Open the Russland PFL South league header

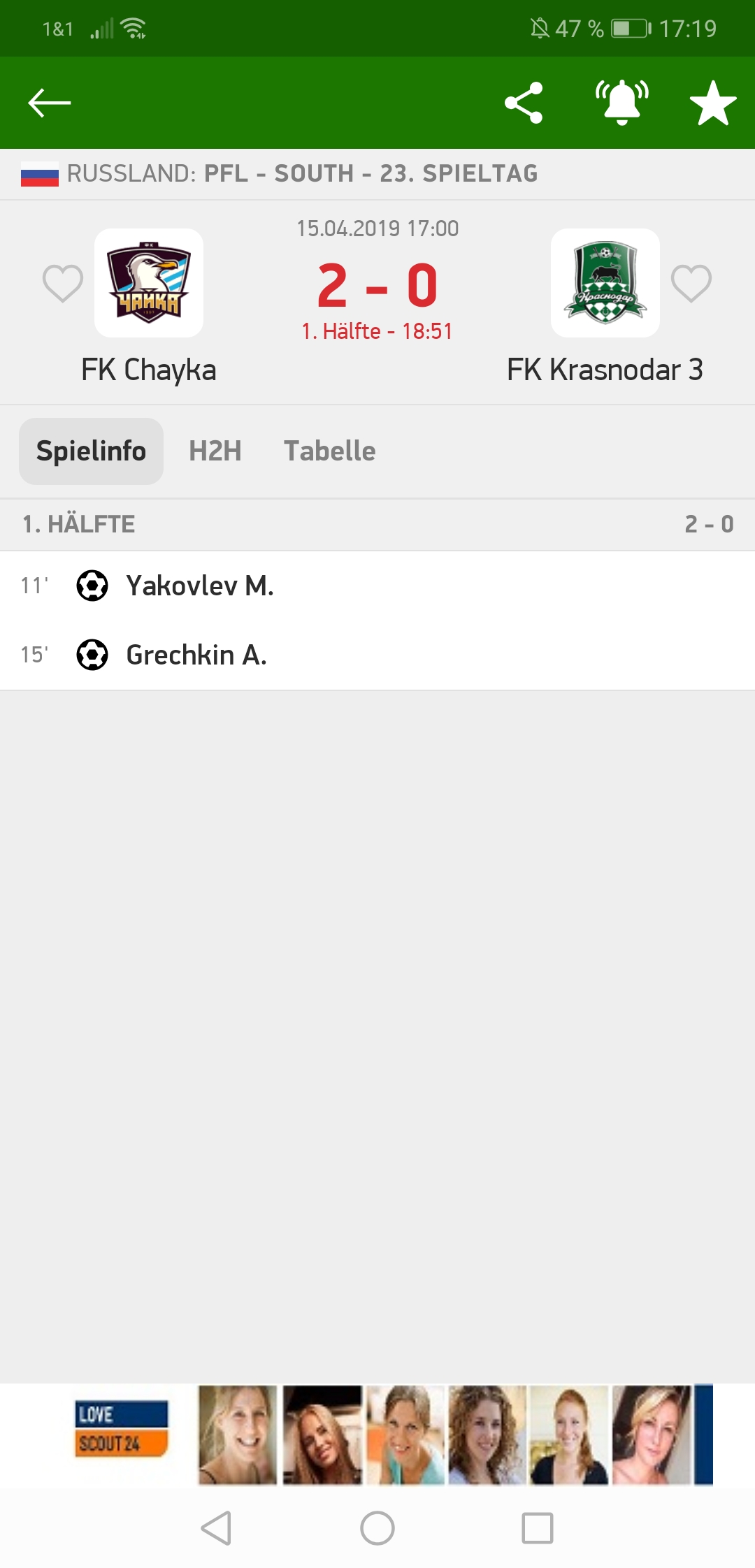pyautogui.click(x=301, y=174)
